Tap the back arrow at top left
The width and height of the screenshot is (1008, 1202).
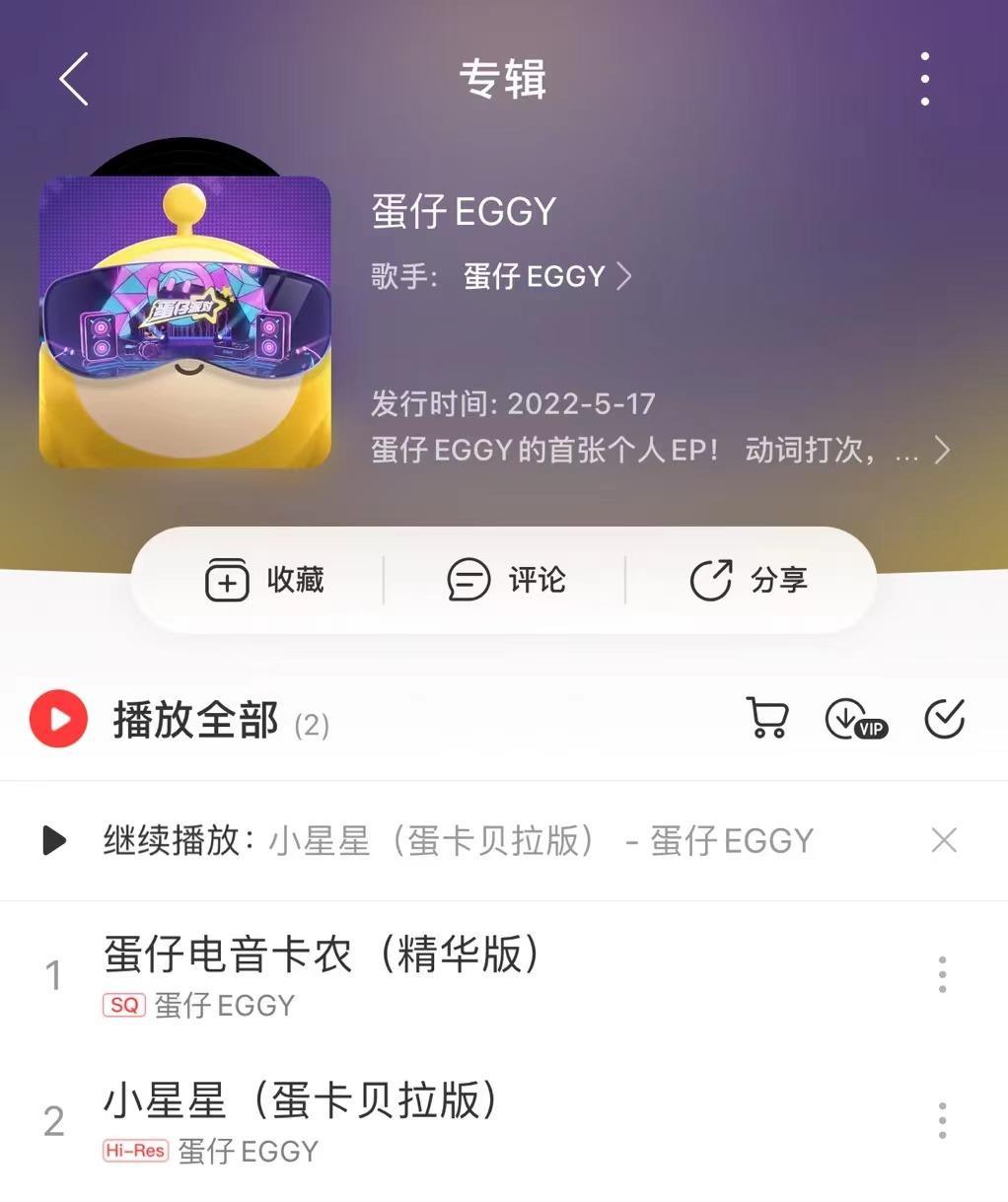click(x=73, y=79)
